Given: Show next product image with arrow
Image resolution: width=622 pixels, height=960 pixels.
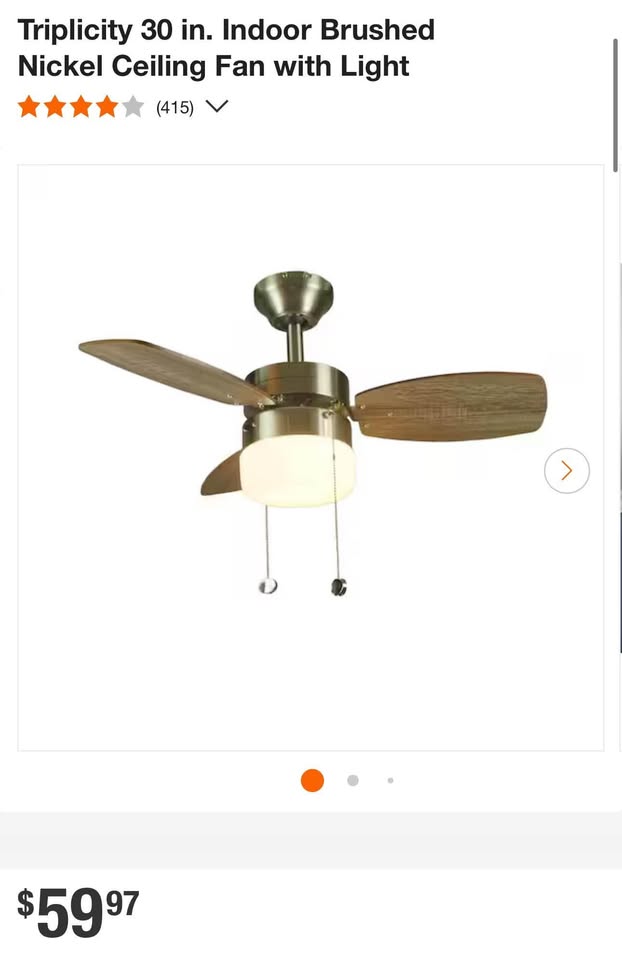Looking at the screenshot, I should click(x=567, y=470).
